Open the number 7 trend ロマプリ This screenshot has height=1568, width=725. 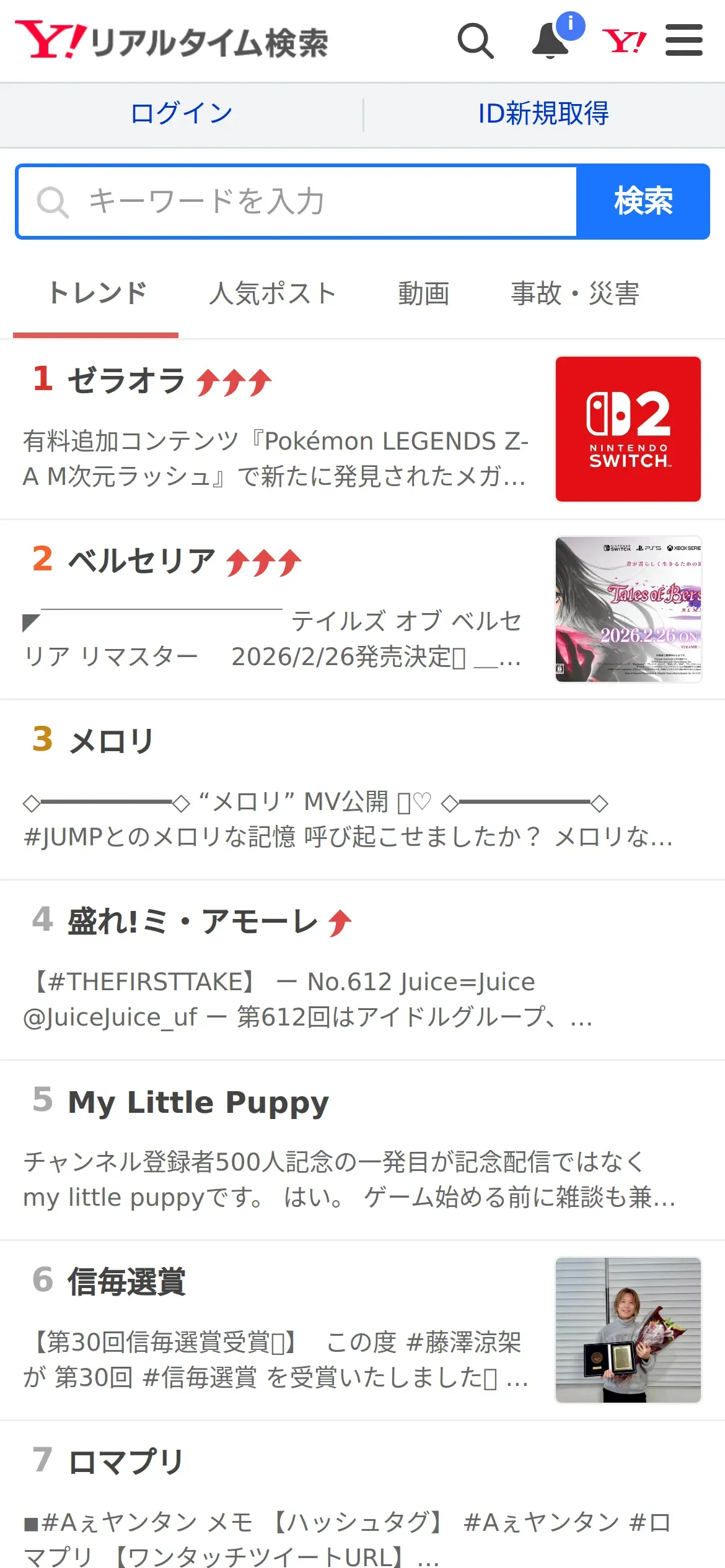125,1462
